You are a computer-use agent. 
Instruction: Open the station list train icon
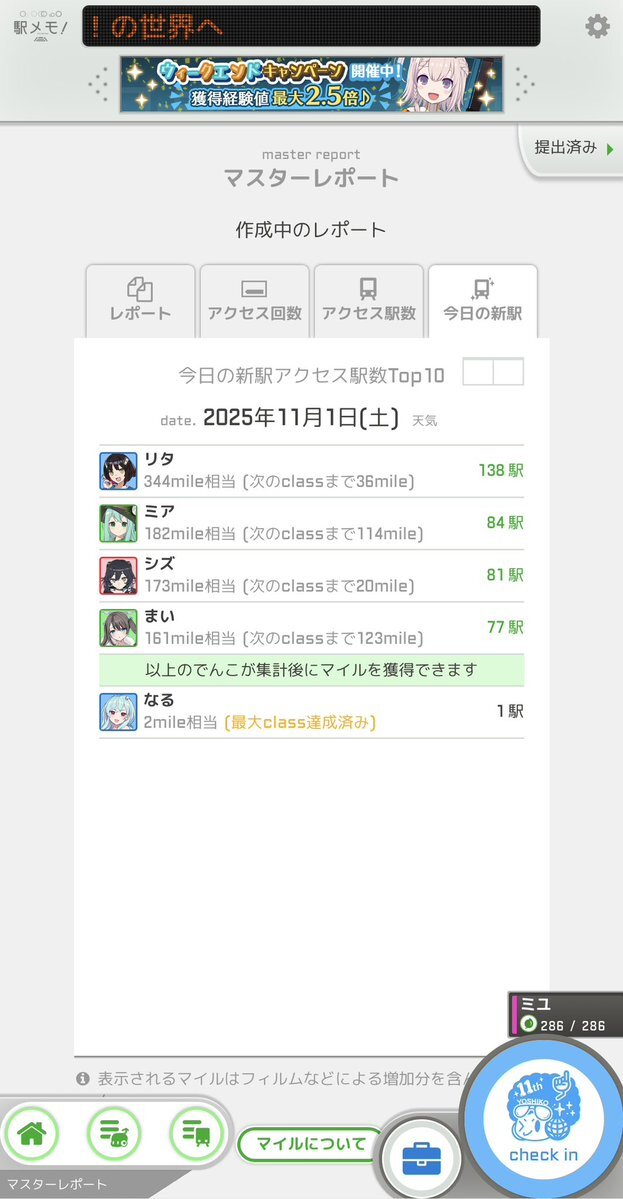click(x=196, y=1134)
